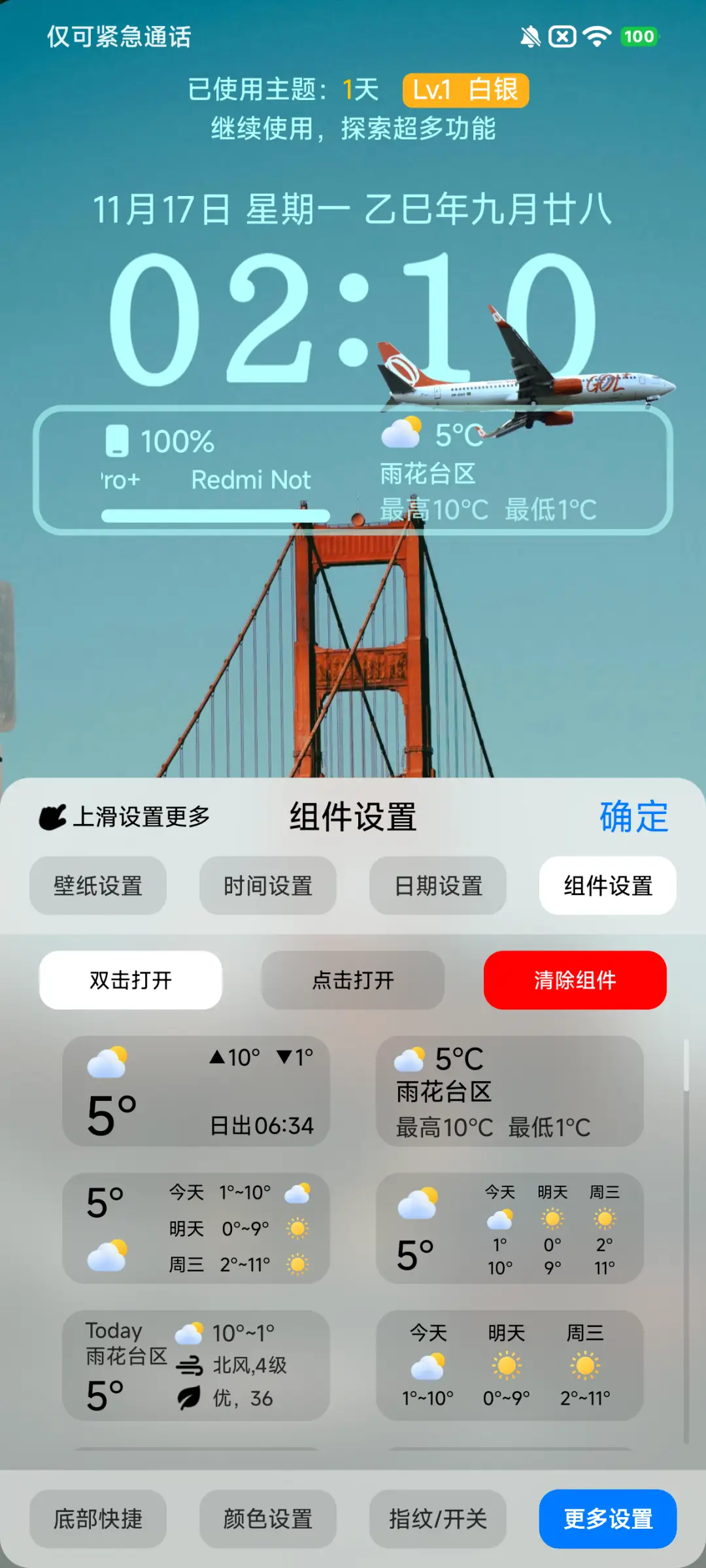The width and height of the screenshot is (706, 1568).
Task: Select the Today 雨花台区 weather widget
Action: click(x=196, y=1365)
